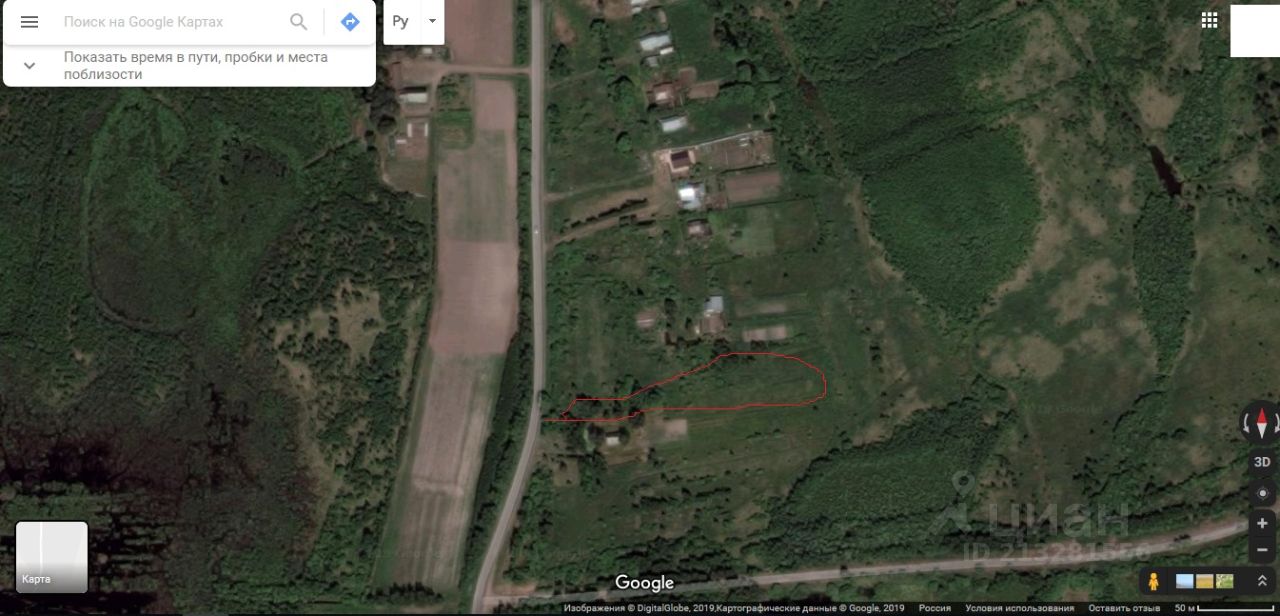This screenshot has height=616, width=1280.
Task: Open the Google apps grid
Action: click(x=1209, y=20)
